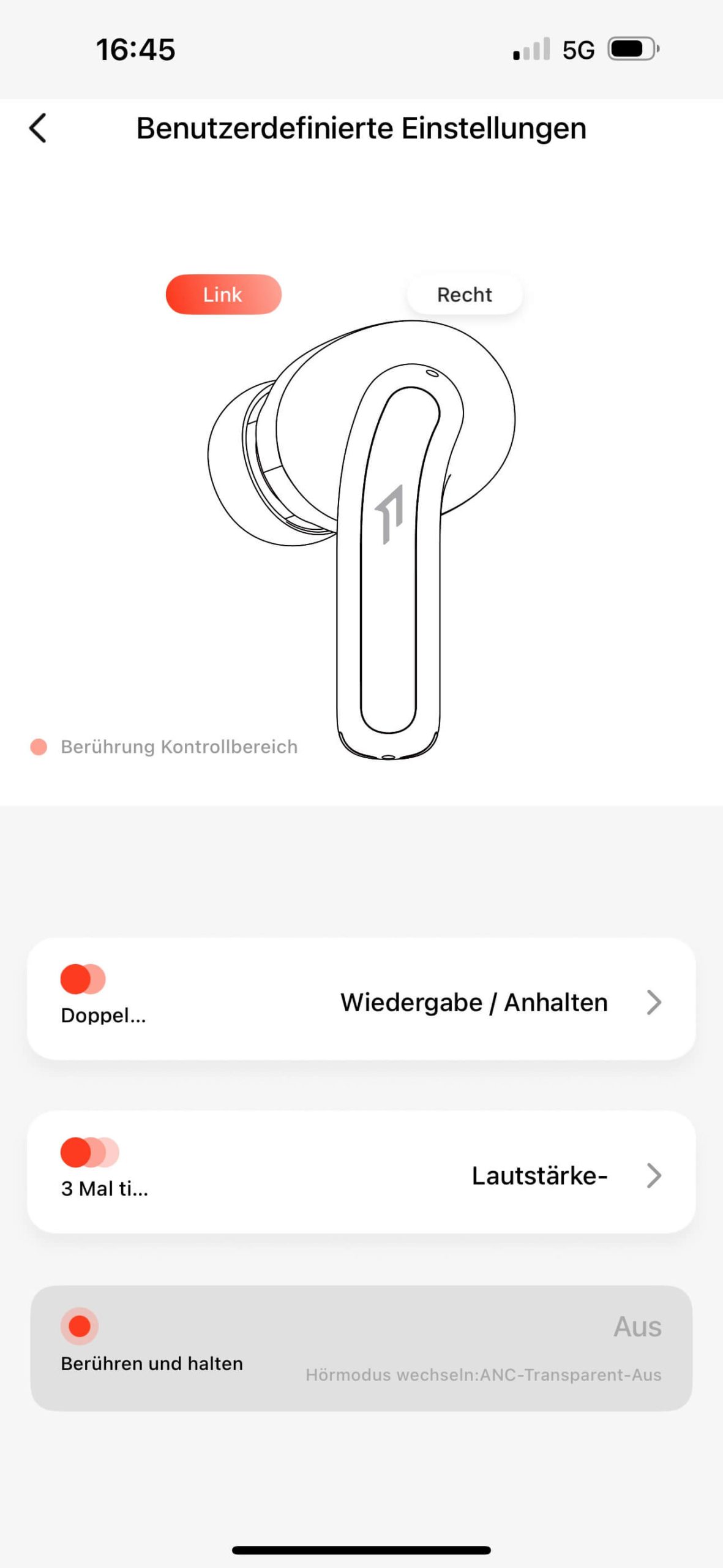Screen dimensions: 723x1568
Task: Tap the Berühren und halten row
Action: (x=361, y=1348)
